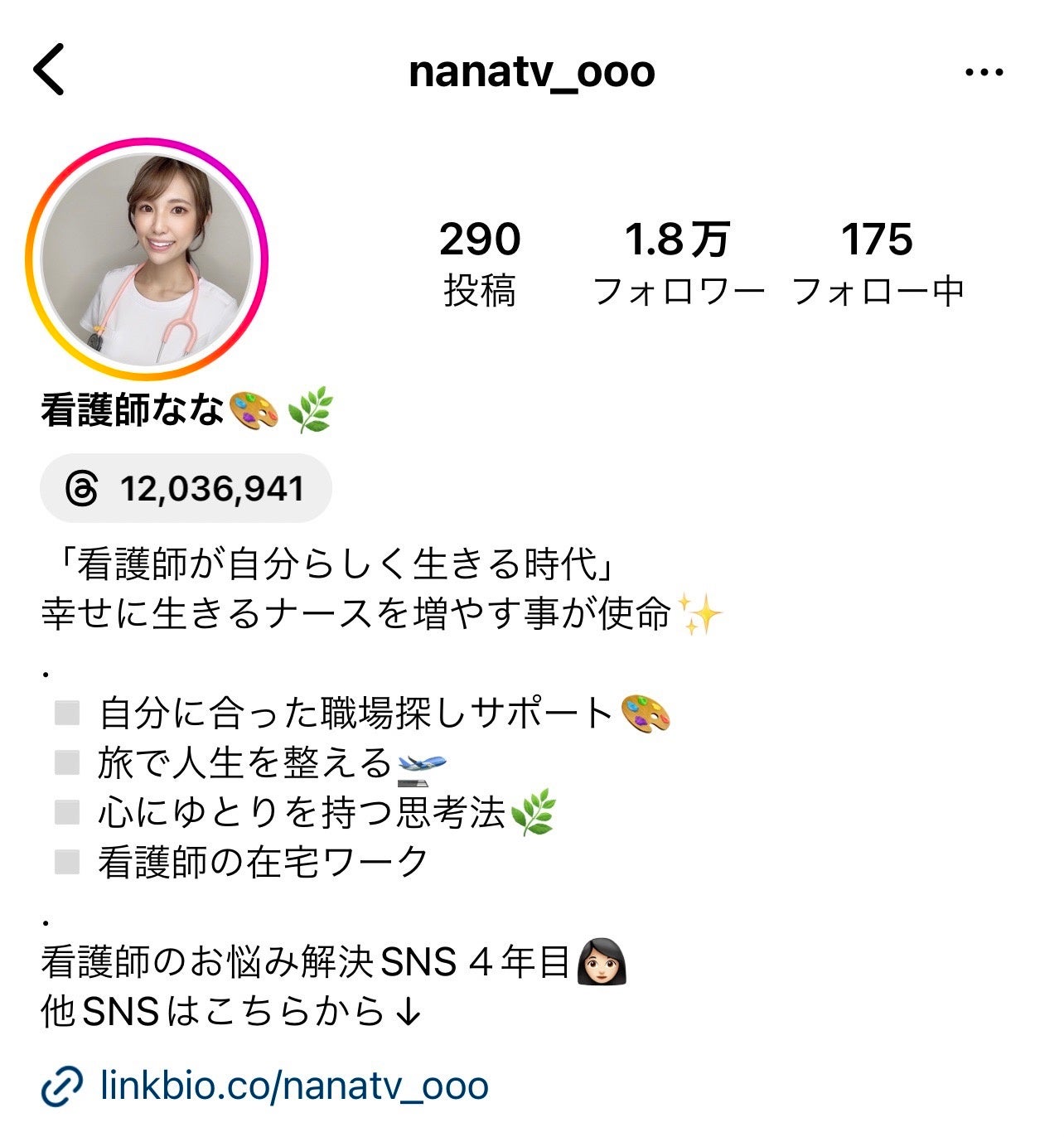
Task: View the 1.8万 フォロワー list
Action: coord(679,262)
